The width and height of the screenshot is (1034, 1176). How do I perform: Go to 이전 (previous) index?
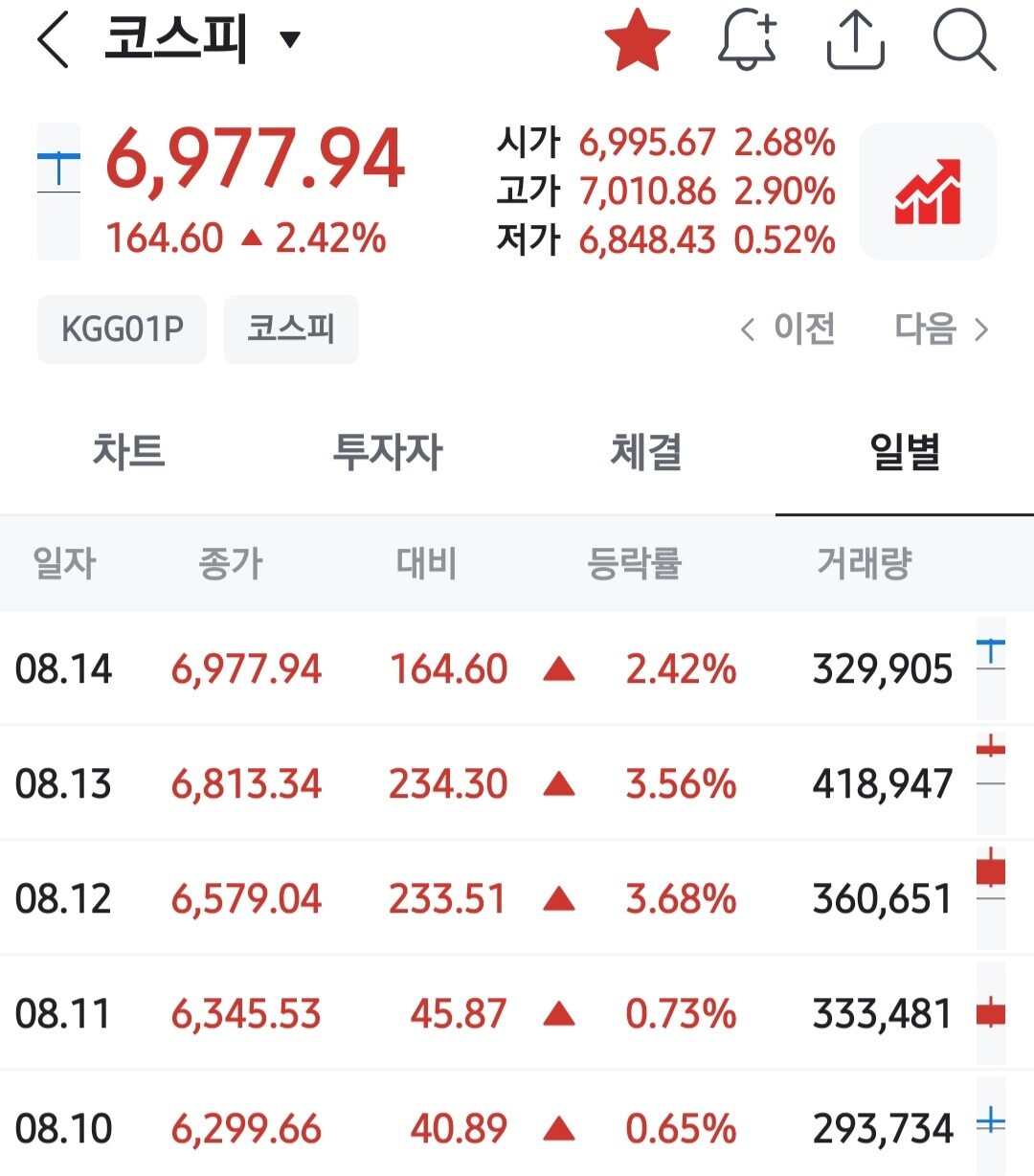(x=788, y=329)
